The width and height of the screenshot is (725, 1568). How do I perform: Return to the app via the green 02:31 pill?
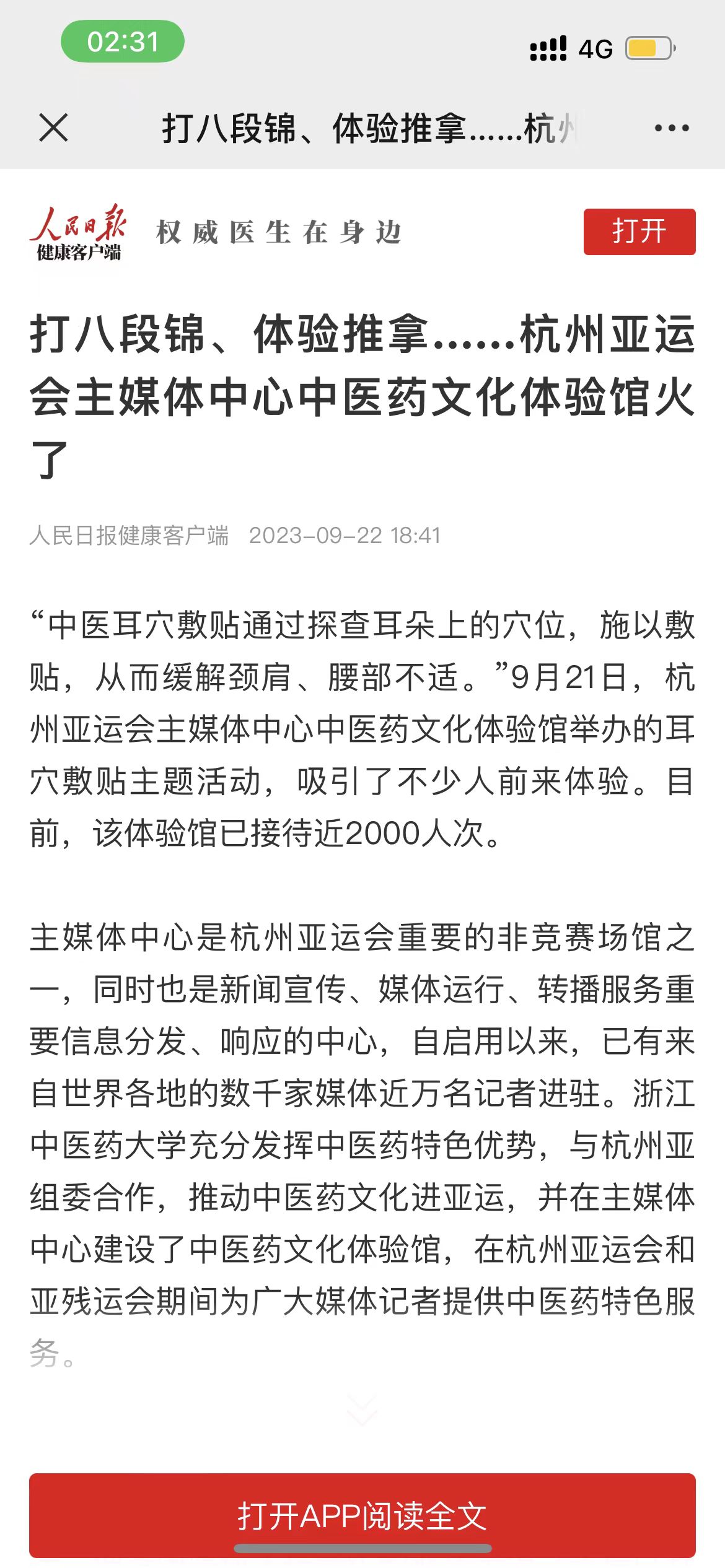coord(123,41)
